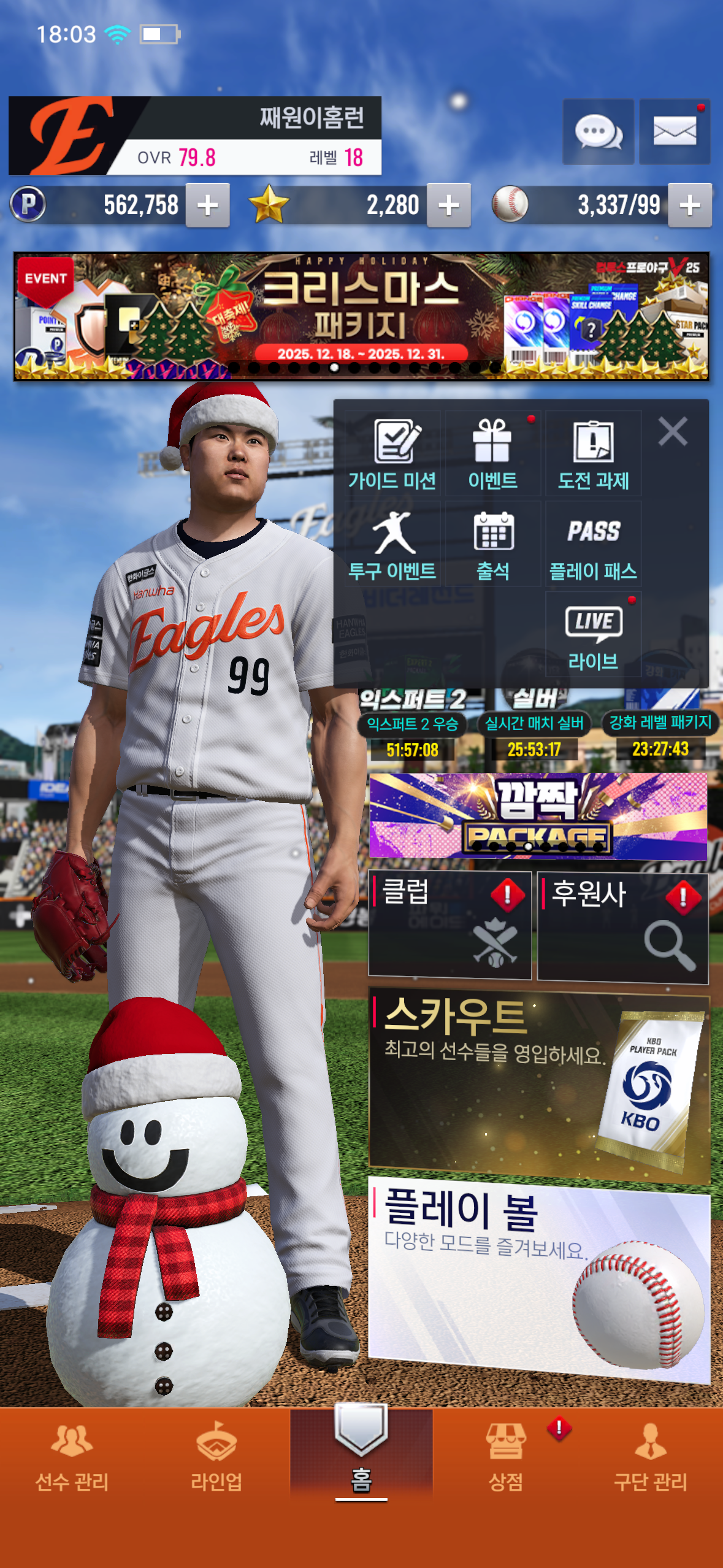Screen dimensions: 723x1568
Task: Open the 깜짝 PACKAGE banner
Action: (538, 816)
